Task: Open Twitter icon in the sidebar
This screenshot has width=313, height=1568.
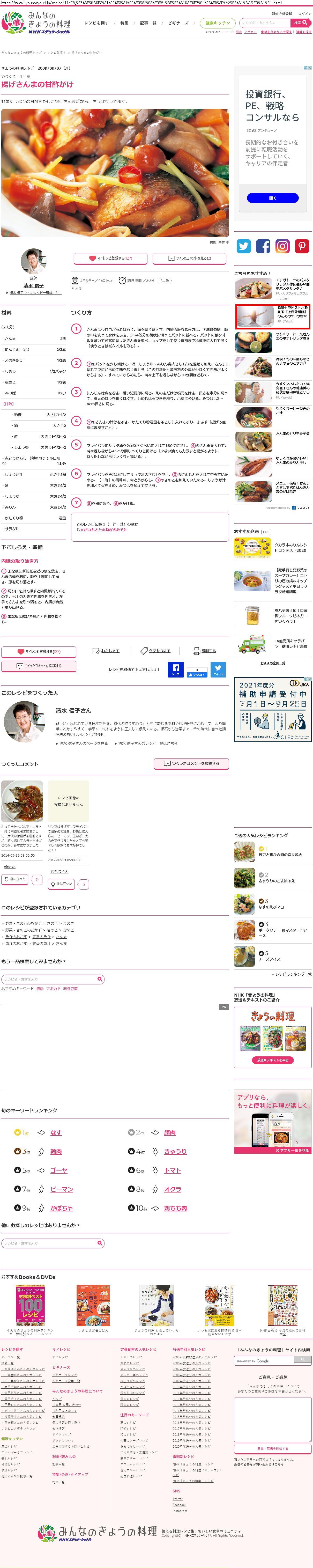Action: click(244, 246)
